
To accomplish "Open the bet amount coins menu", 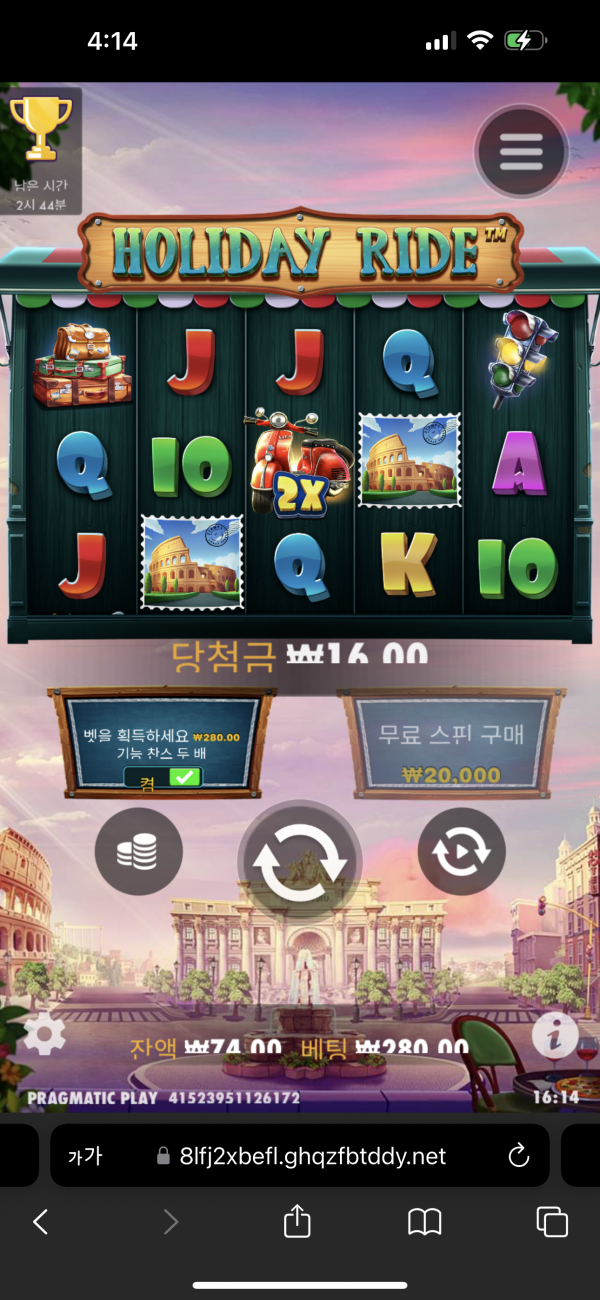I will (138, 852).
